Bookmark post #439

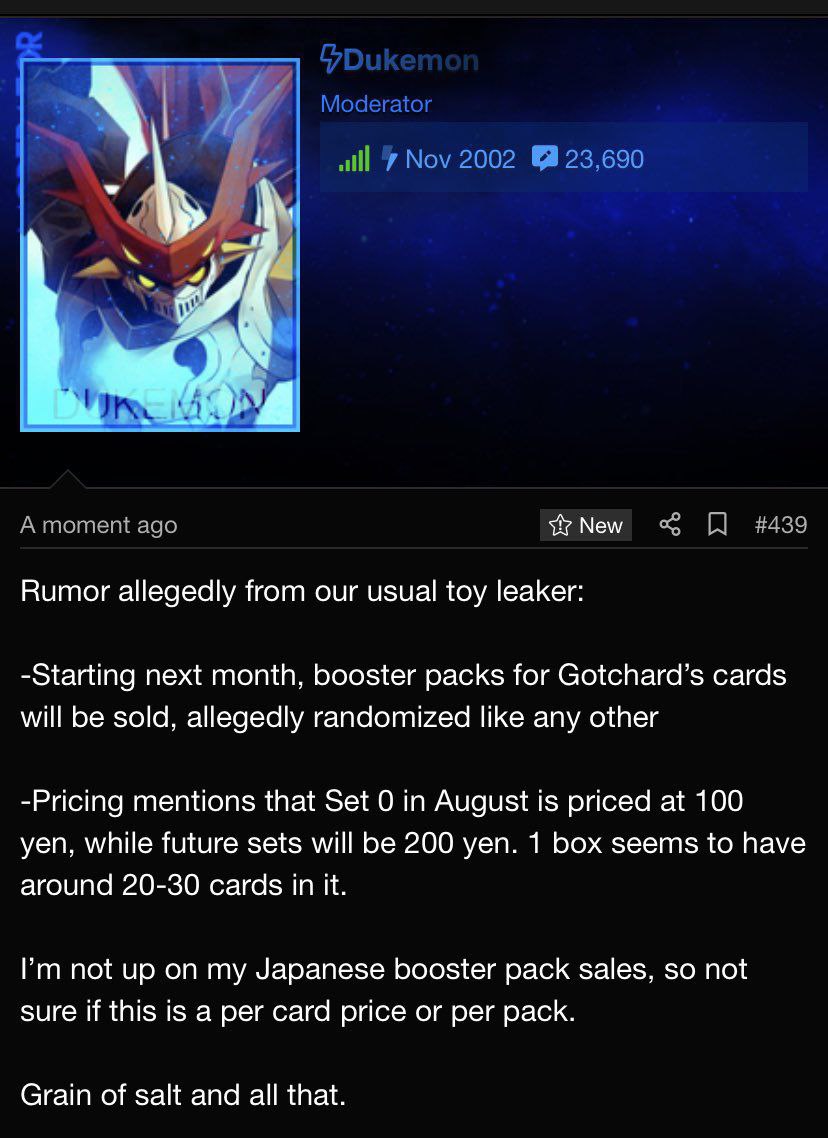[x=717, y=524]
